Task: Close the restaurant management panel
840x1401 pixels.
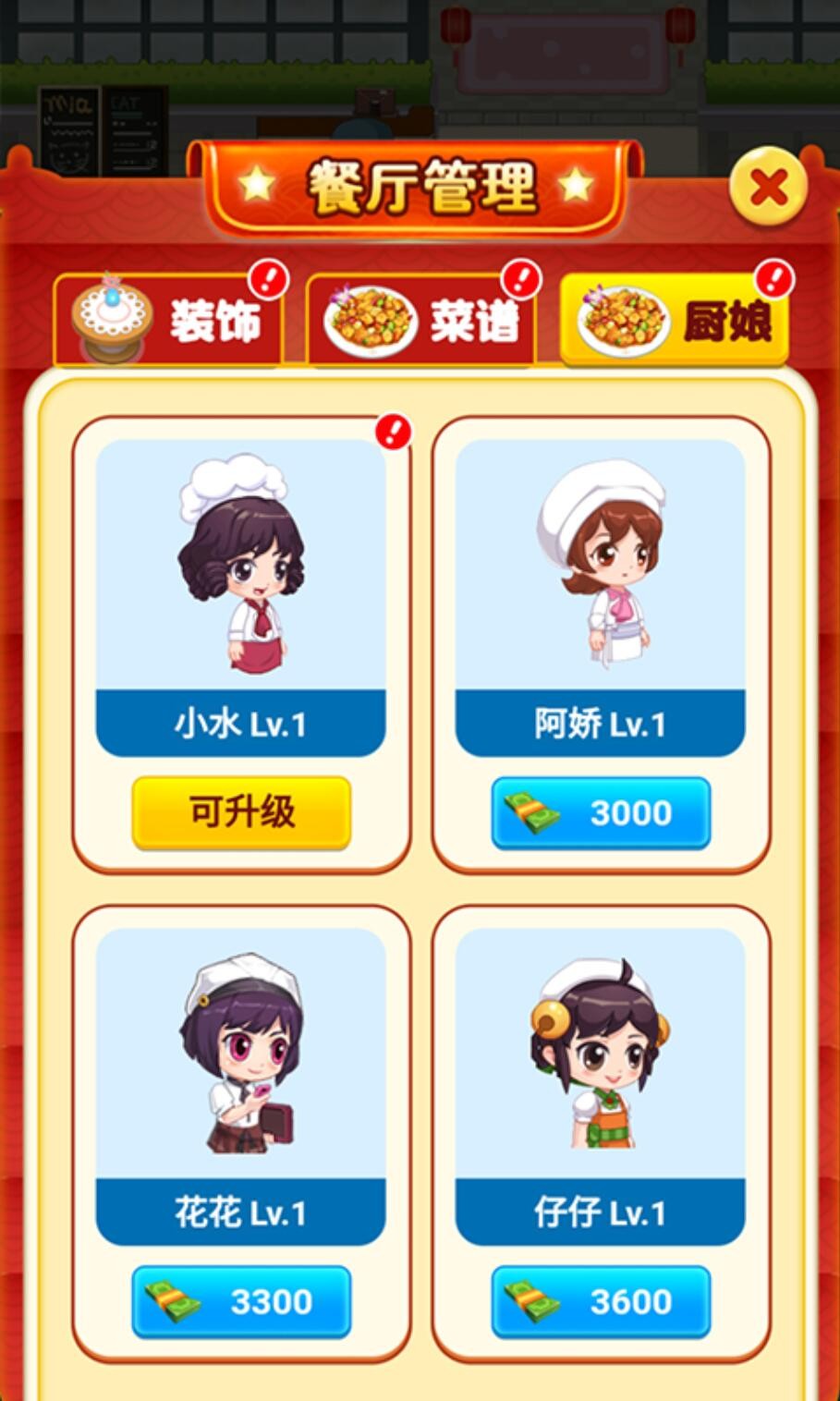Action: pos(767,189)
